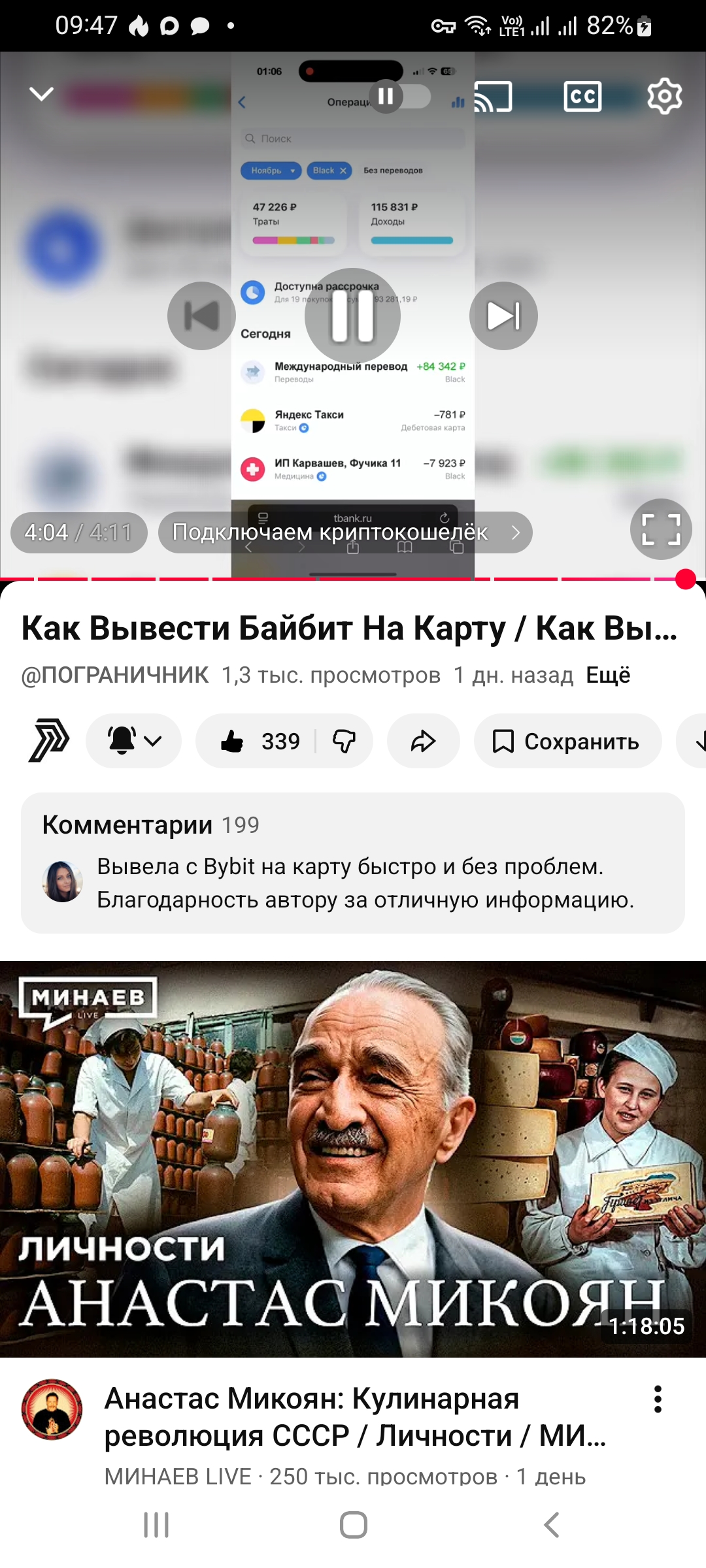This screenshot has height=1568, width=706.
Task: Open subscription notification bell options
Action: [x=134, y=741]
